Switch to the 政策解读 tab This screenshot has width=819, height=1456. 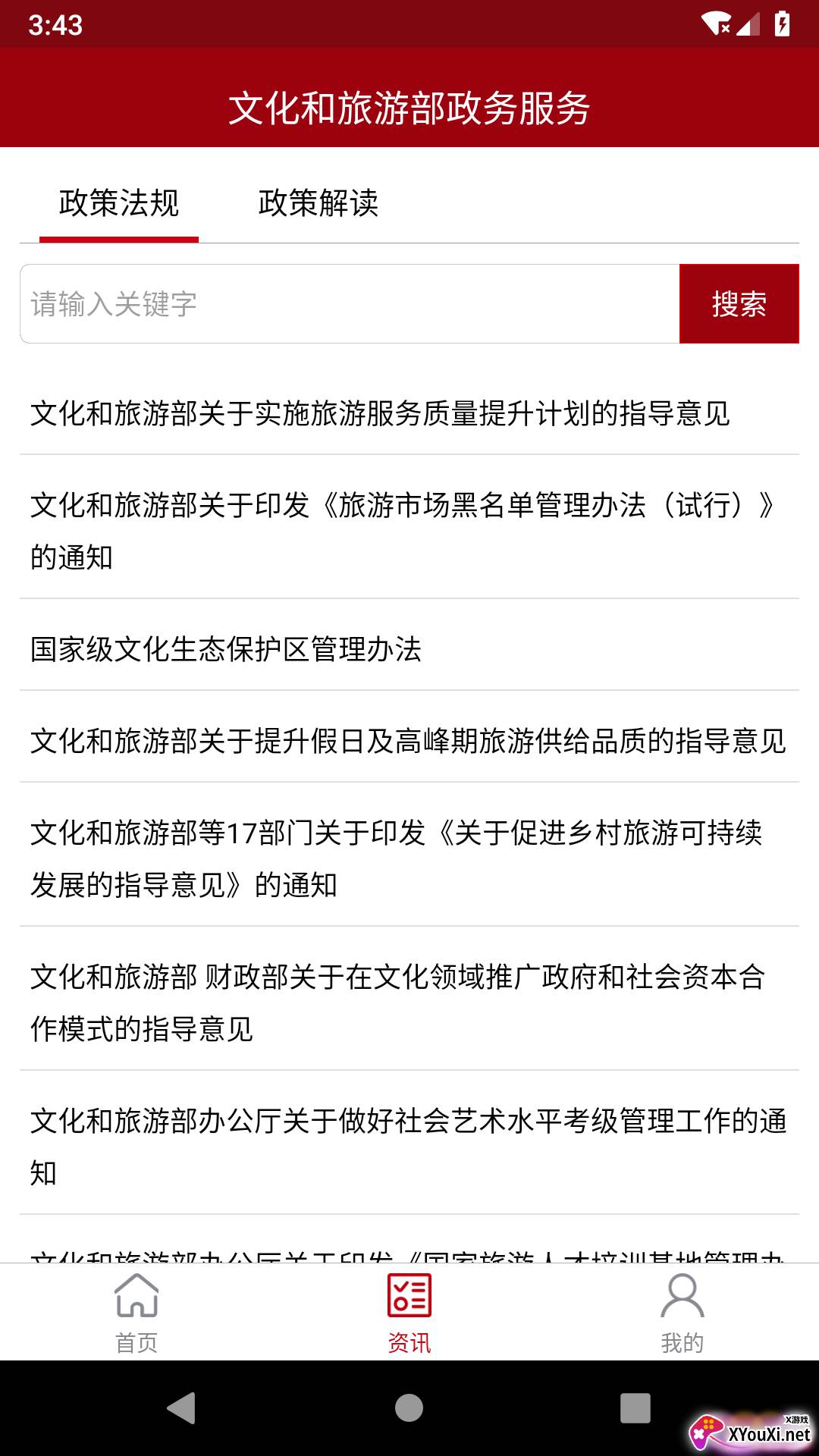coord(318,203)
